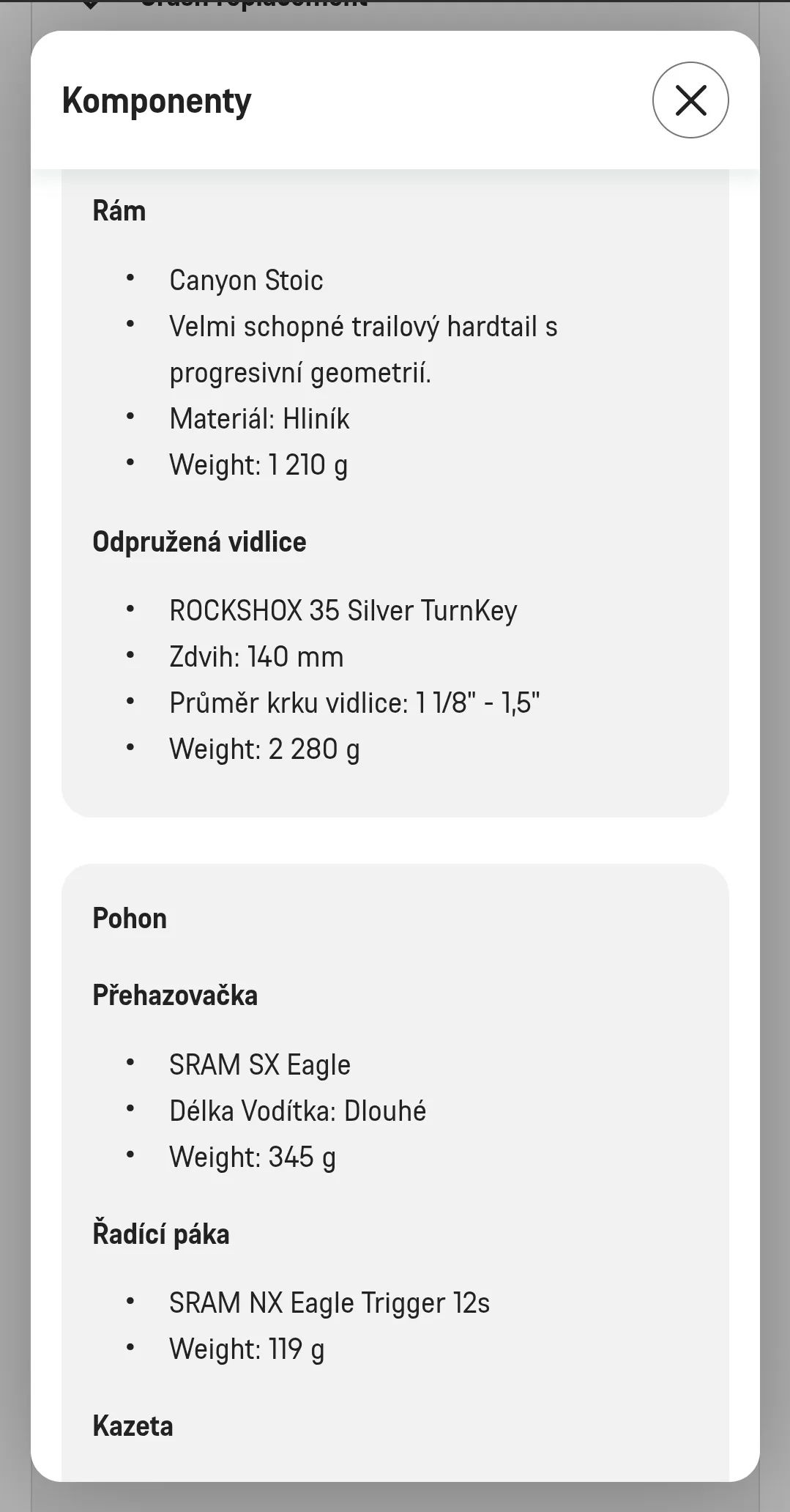Image resolution: width=790 pixels, height=1512 pixels.
Task: Close the Komponenty dialog
Action: [690, 100]
